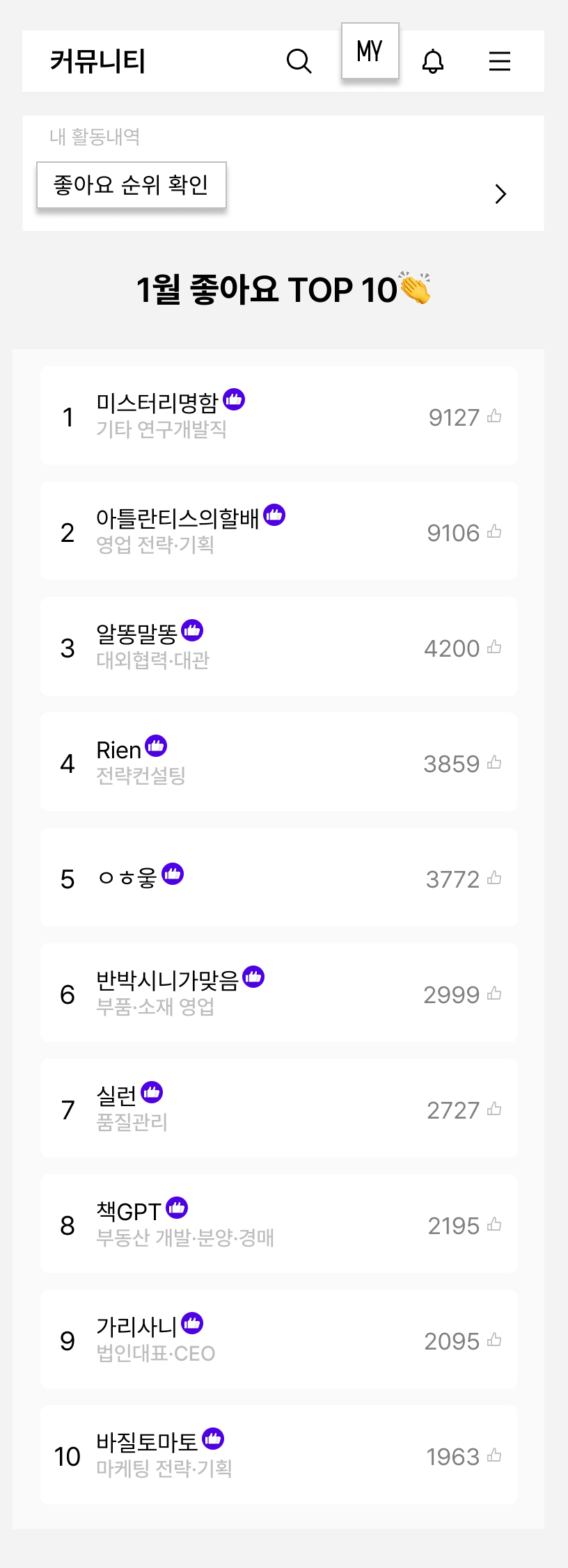Select the 커뮤니티 menu title
The width and height of the screenshot is (568, 1568).
(x=98, y=61)
